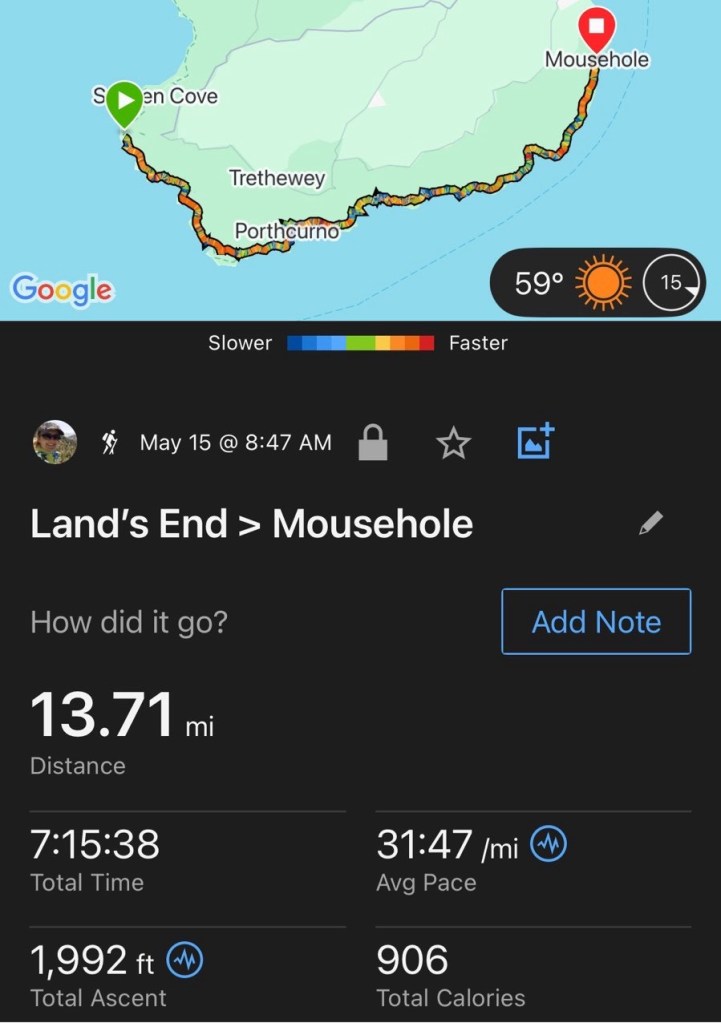This screenshot has height=1023, width=721.
Task: Mark activity as favorite with star
Action: [453, 442]
